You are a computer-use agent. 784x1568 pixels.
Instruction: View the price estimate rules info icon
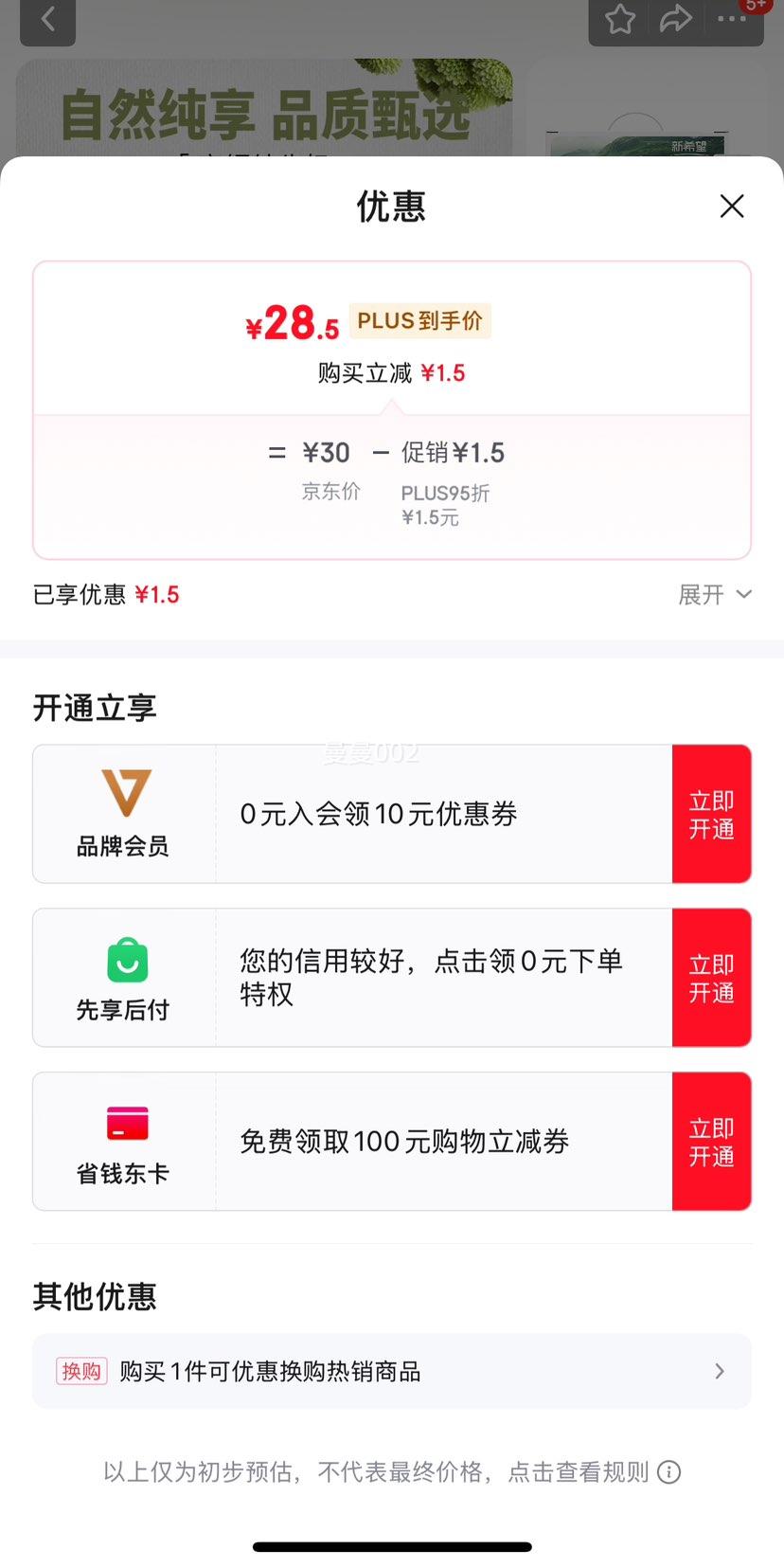tap(669, 1471)
